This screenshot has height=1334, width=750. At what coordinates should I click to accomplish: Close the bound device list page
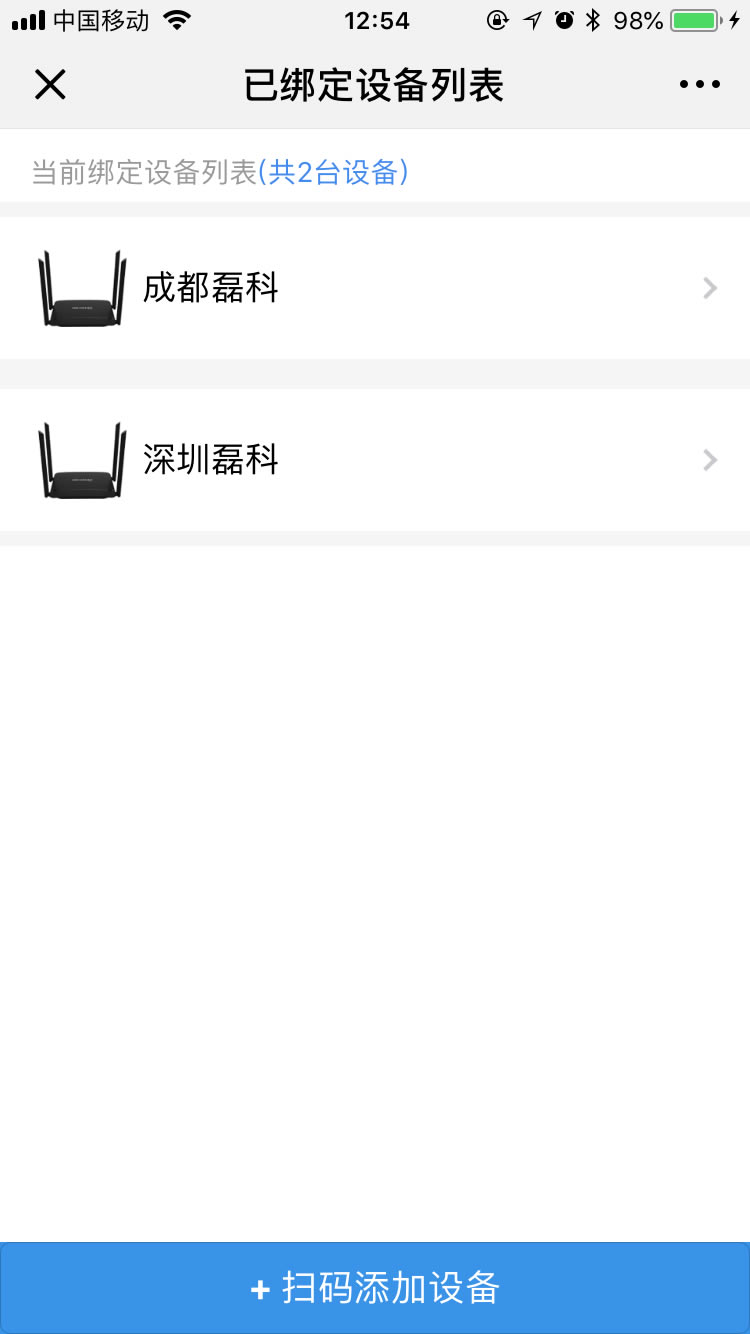click(50, 84)
